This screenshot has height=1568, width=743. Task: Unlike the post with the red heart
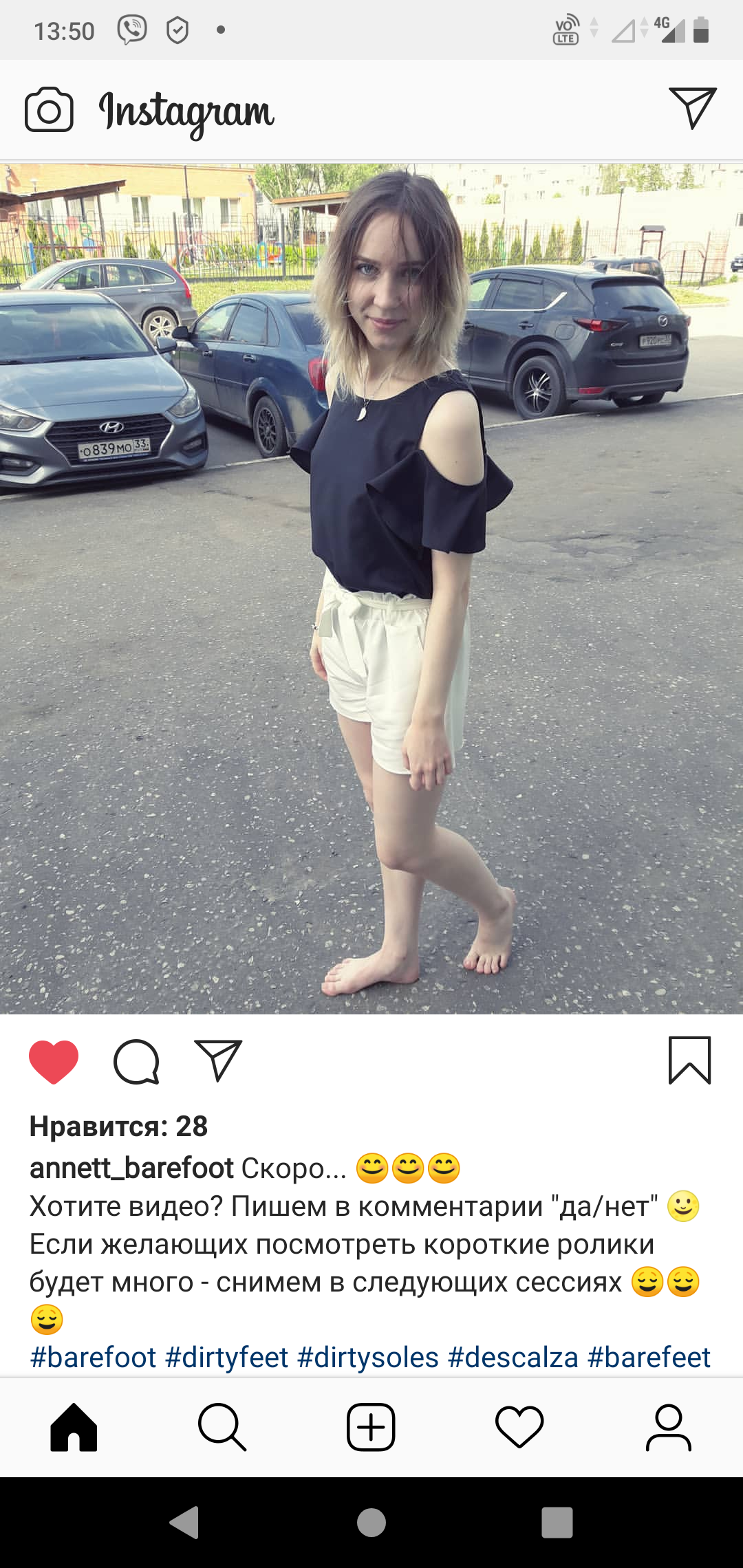tap(54, 1061)
